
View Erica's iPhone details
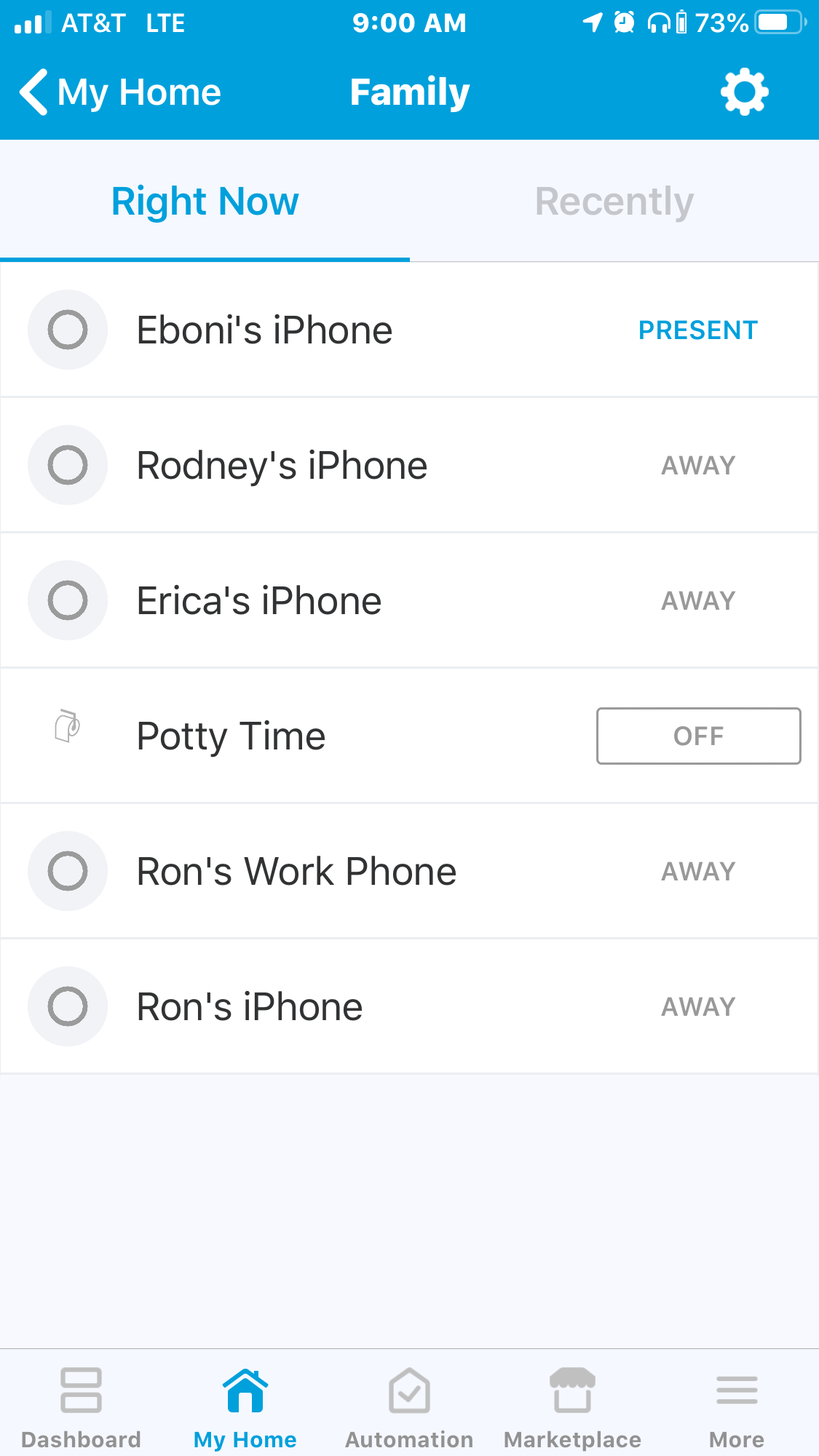tap(409, 600)
